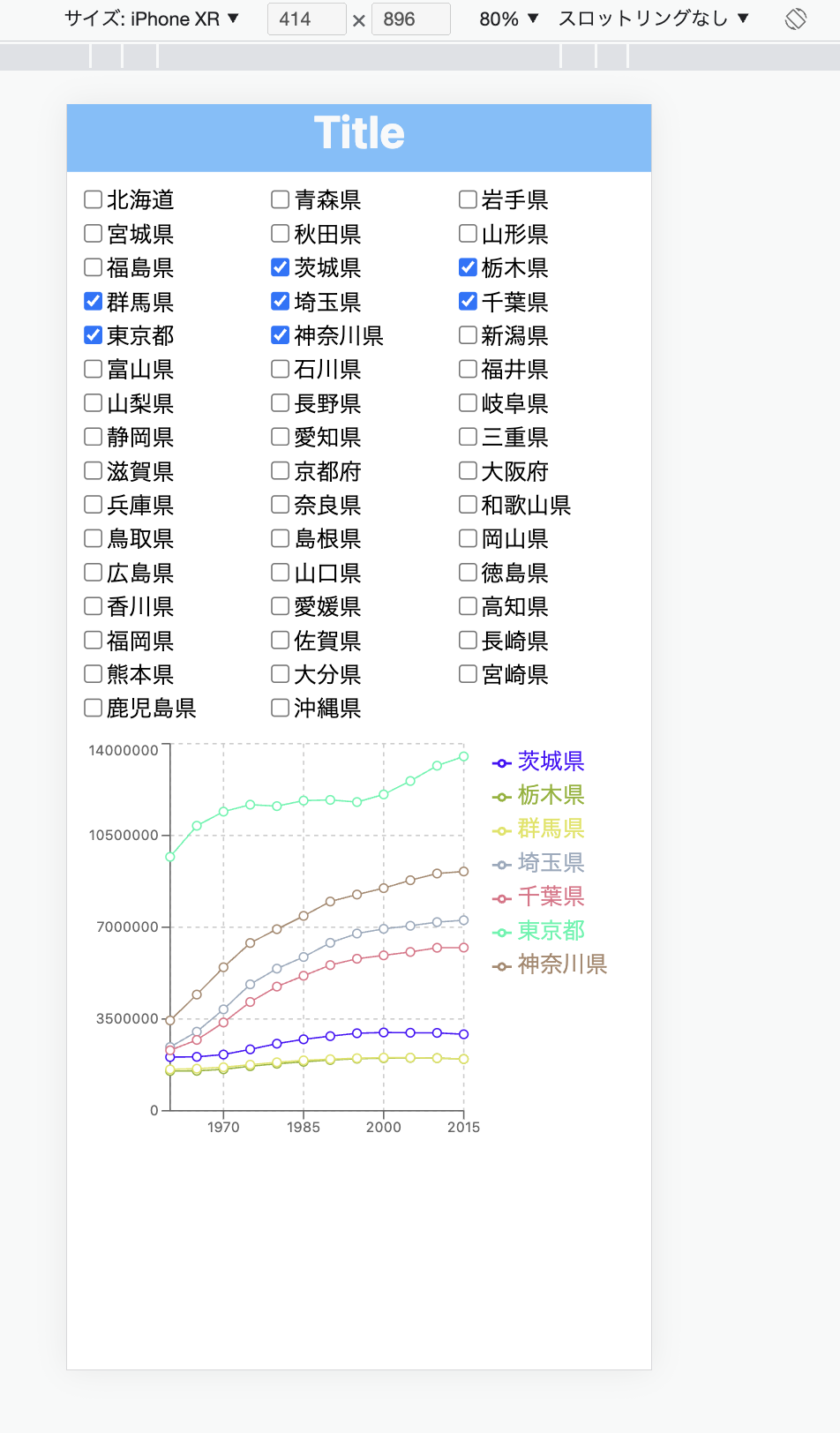Uncheck the 千葉県 checkbox
Viewport: 840px width, 1433px height.
pyautogui.click(x=467, y=301)
